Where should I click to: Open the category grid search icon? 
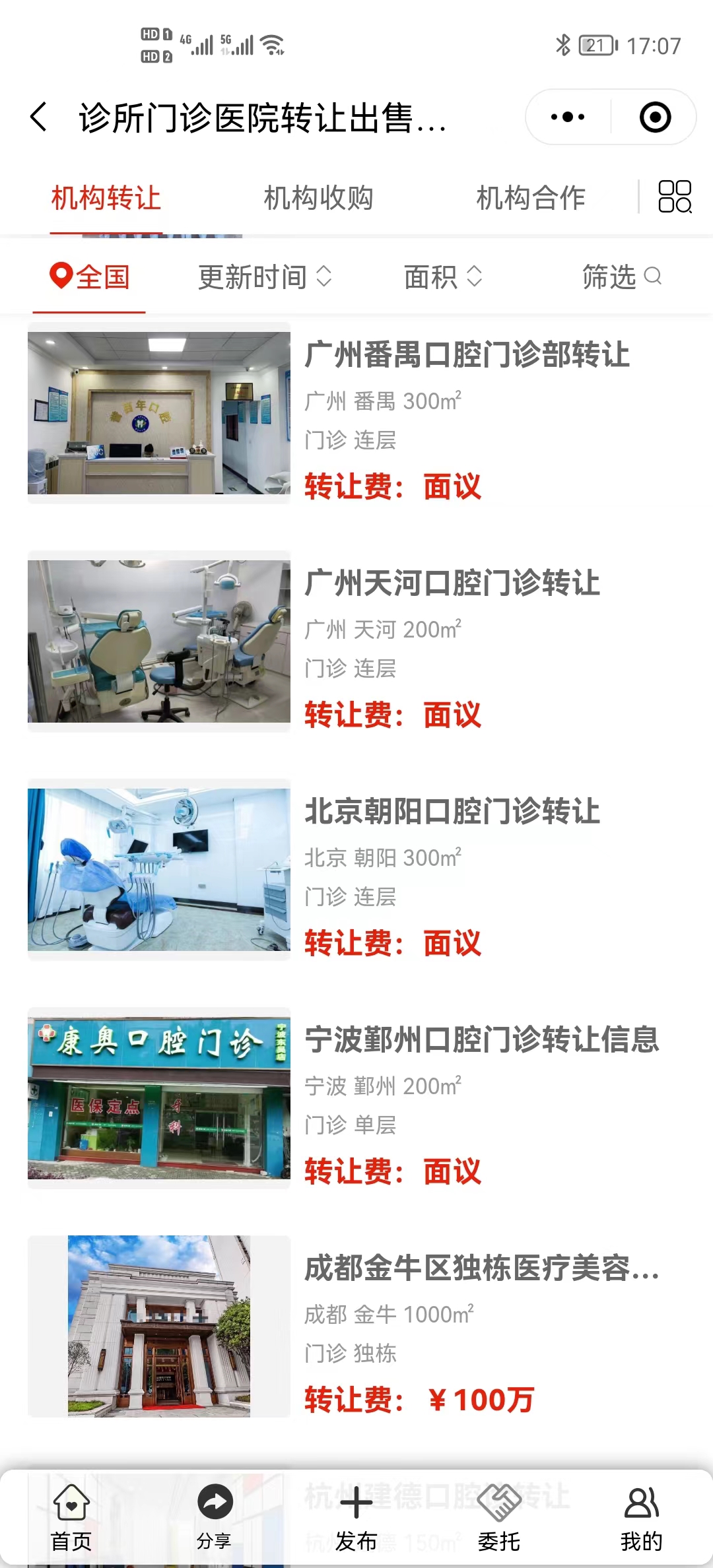click(x=675, y=197)
